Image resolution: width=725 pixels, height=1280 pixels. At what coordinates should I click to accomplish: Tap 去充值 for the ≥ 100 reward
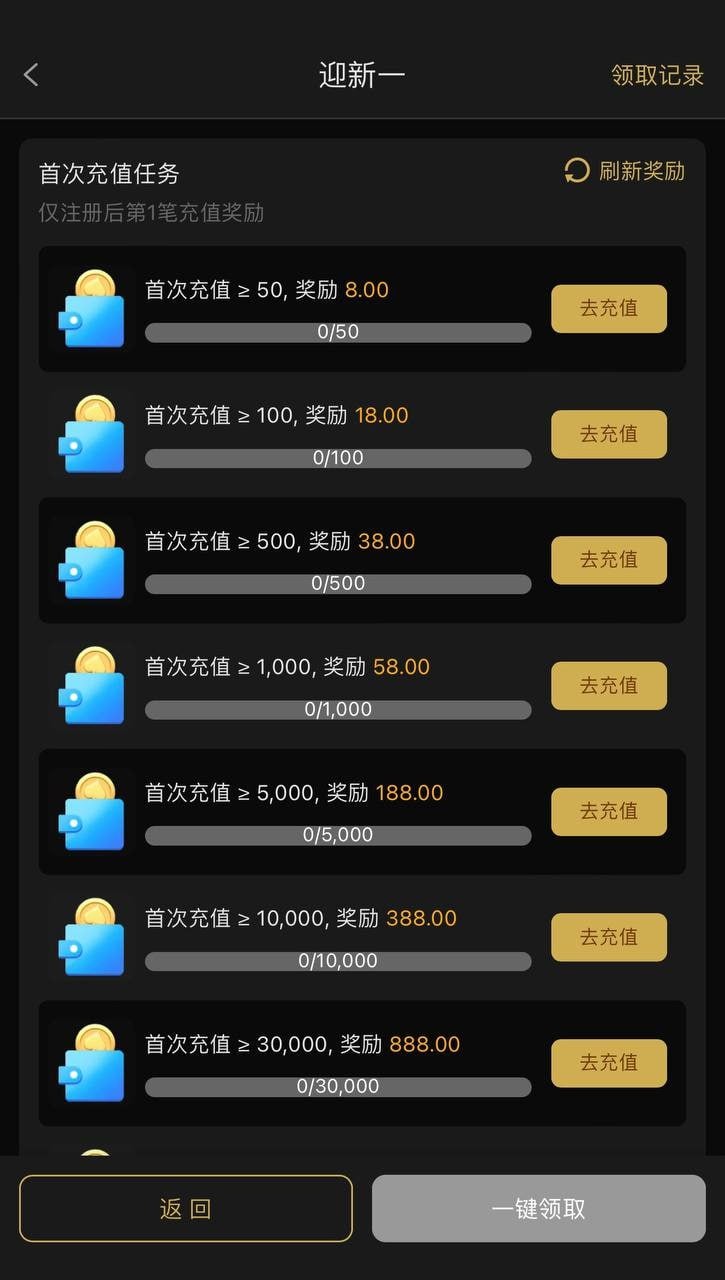[608, 434]
